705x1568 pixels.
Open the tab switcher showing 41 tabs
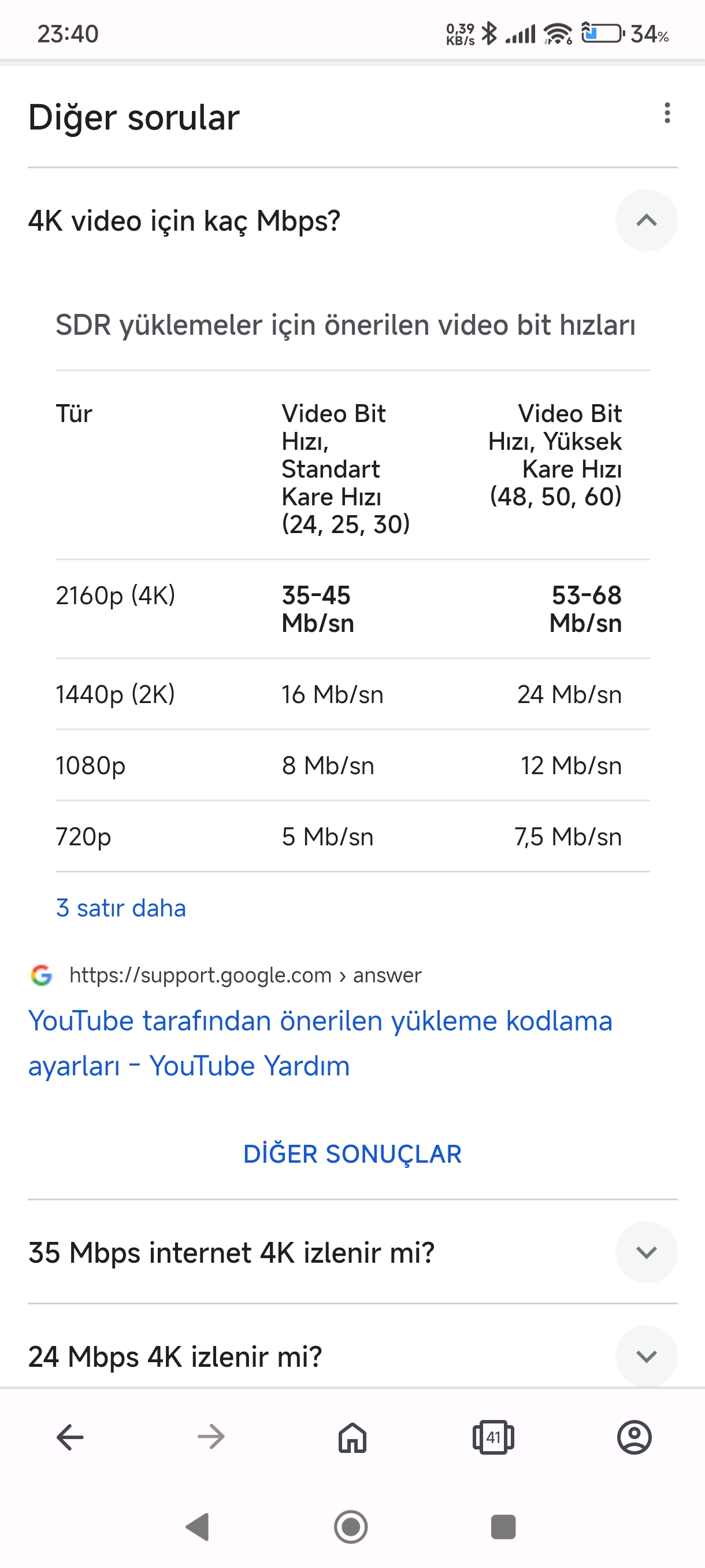click(493, 1438)
